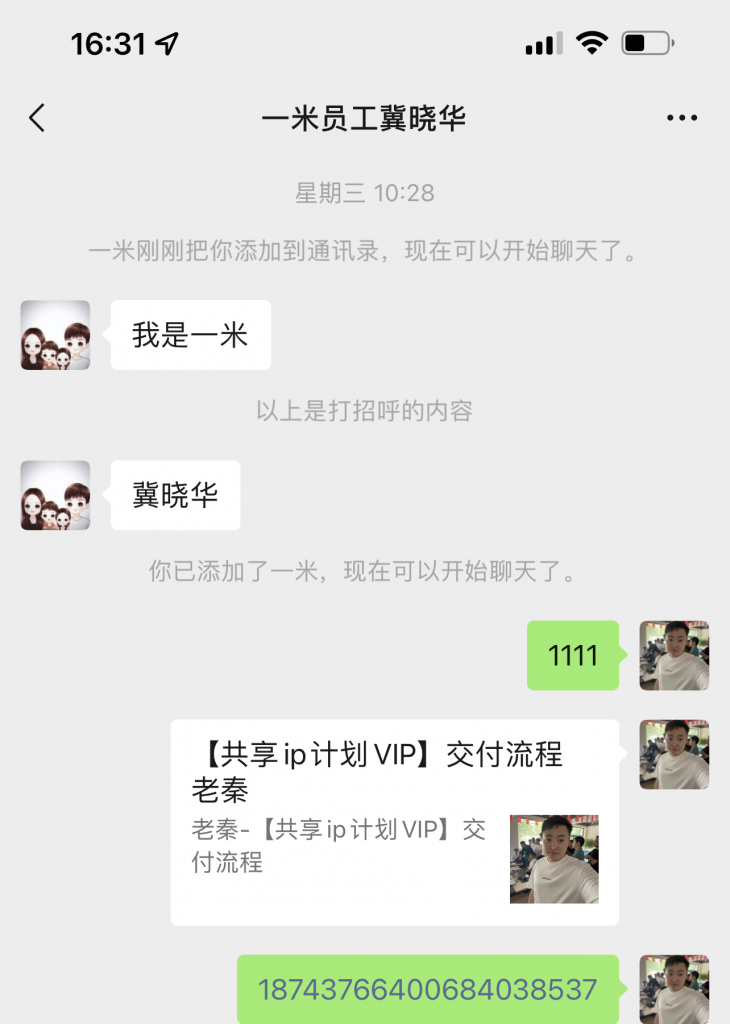Open the chat options via the ellipsis icon
The image size is (730, 1024).
(683, 117)
